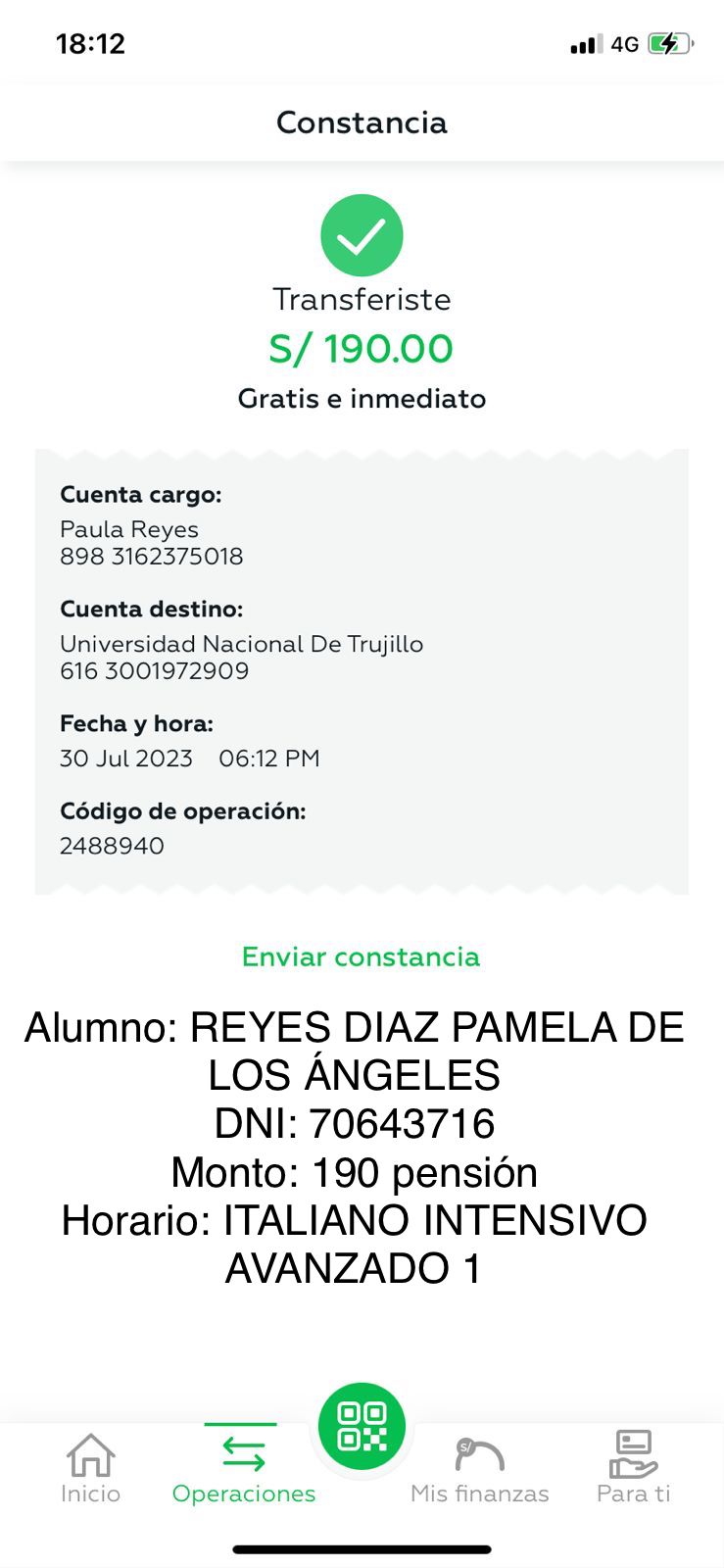This screenshot has height=1568, width=724.
Task: Tap Enviar constancia to share the receipt
Action: pyautogui.click(x=361, y=956)
